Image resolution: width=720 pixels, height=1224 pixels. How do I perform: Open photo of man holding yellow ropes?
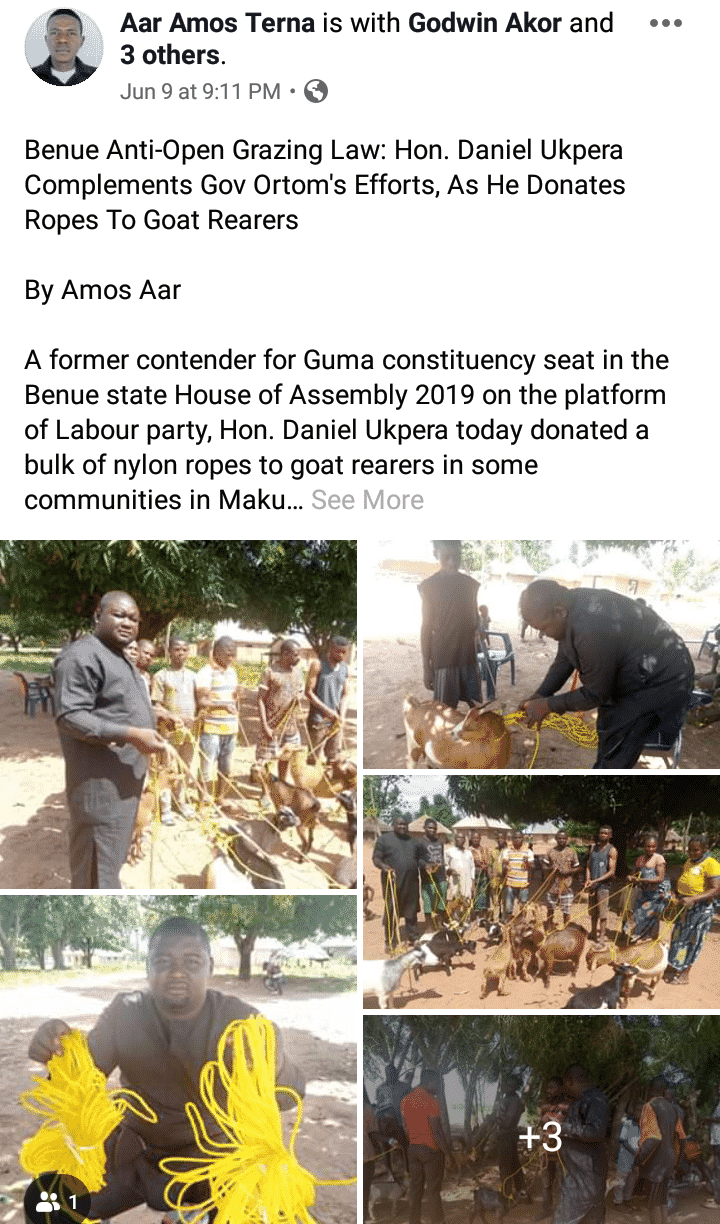[x=178, y=1059]
